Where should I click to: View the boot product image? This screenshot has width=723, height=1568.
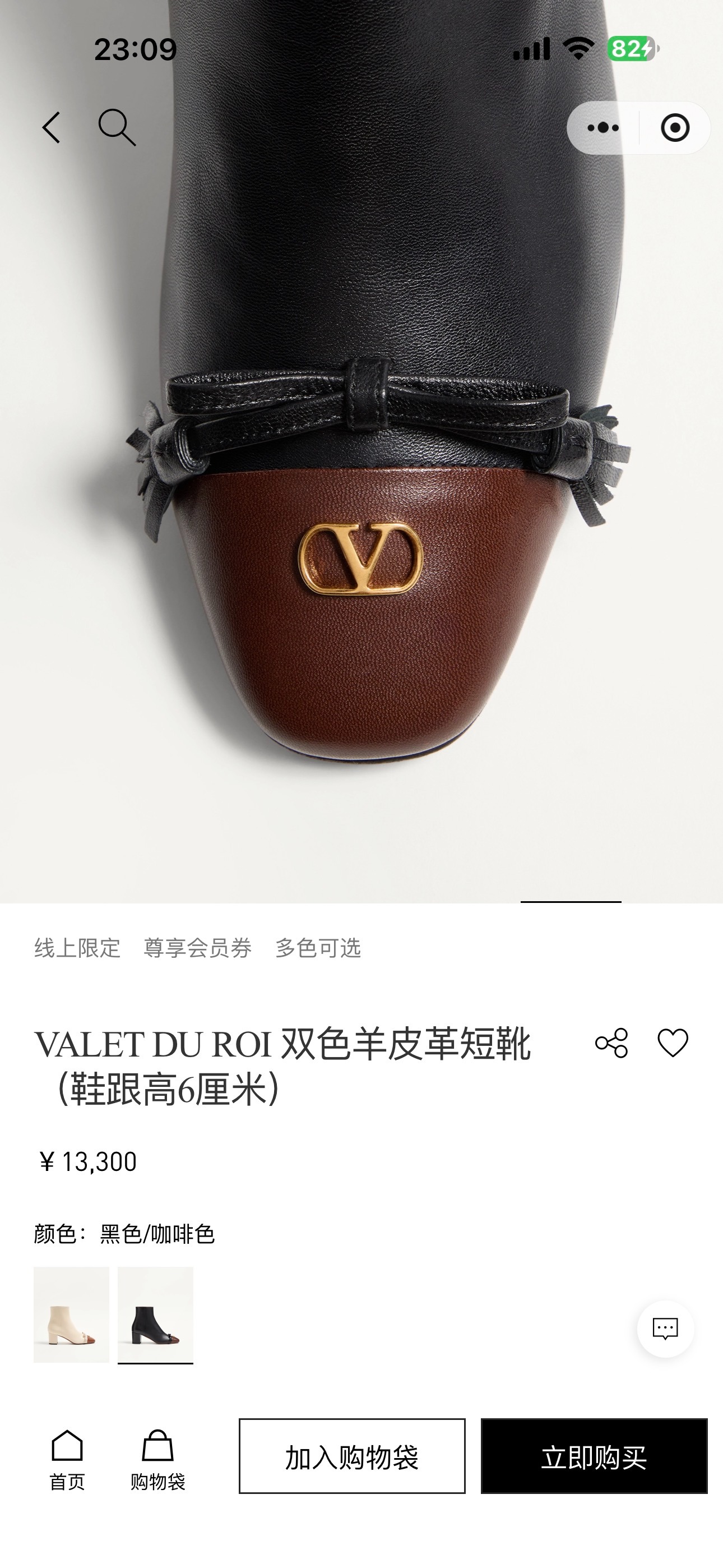361,487
